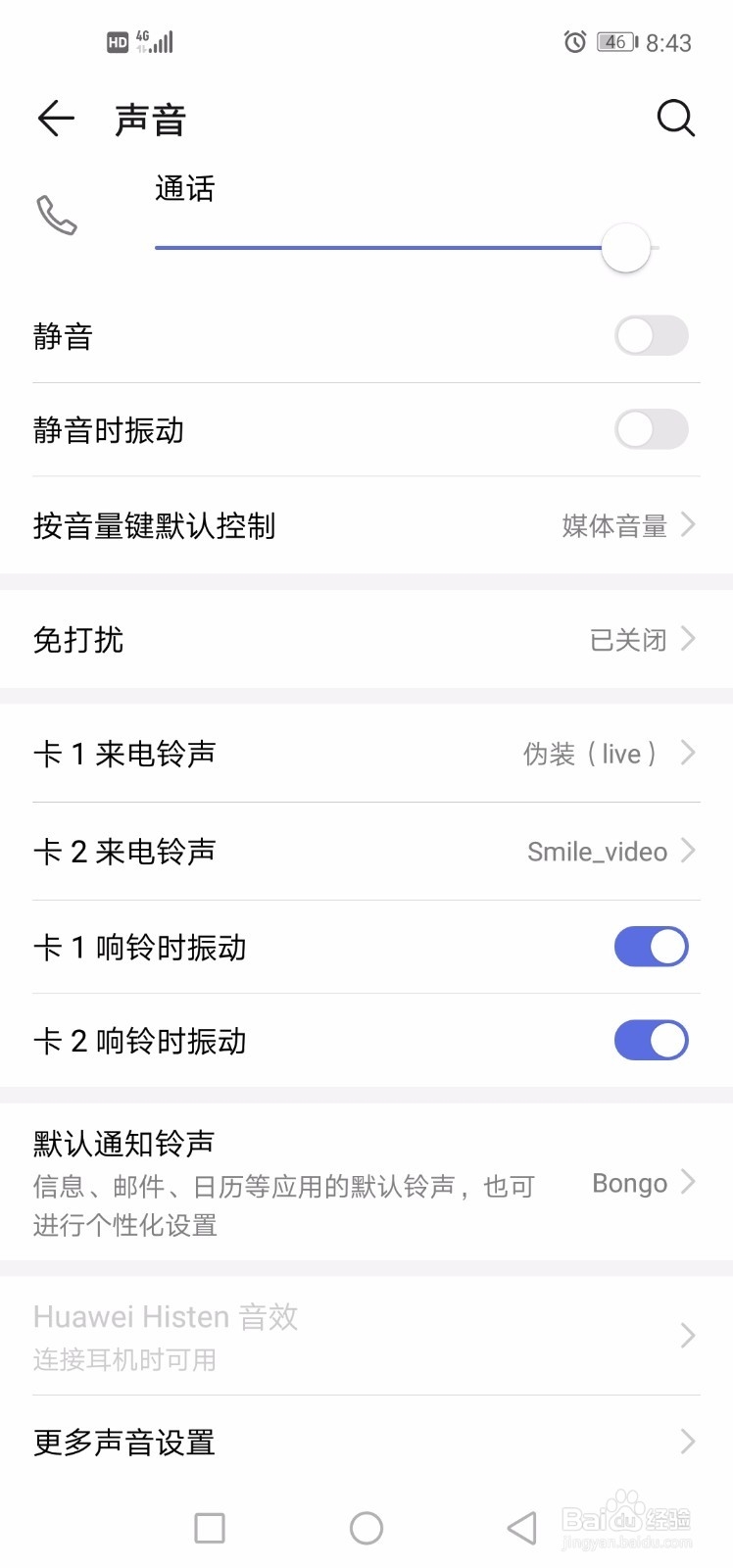Expand 按音量键默认控制 media volume options

366,526
